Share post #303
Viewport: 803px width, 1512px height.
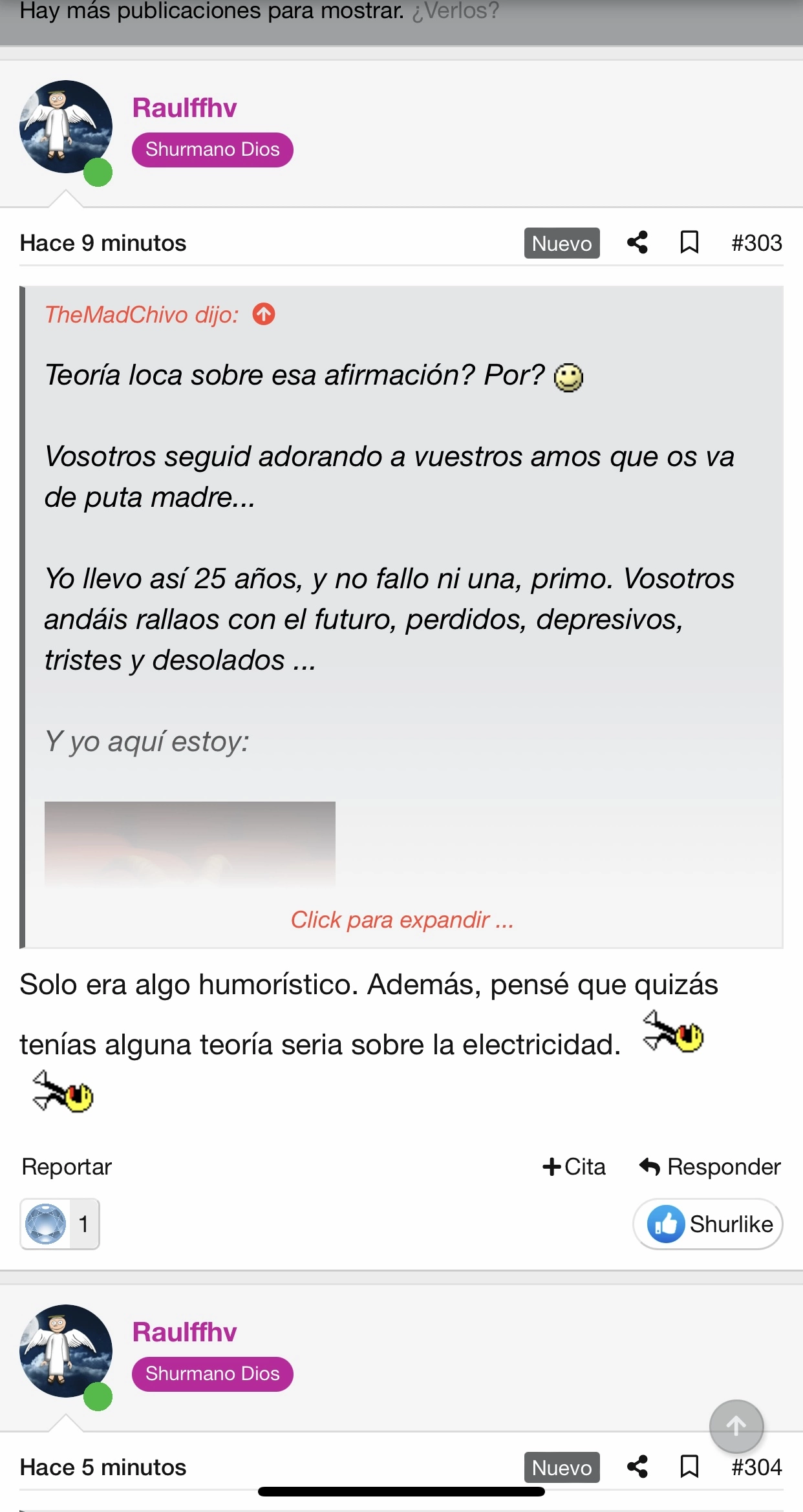[637, 243]
